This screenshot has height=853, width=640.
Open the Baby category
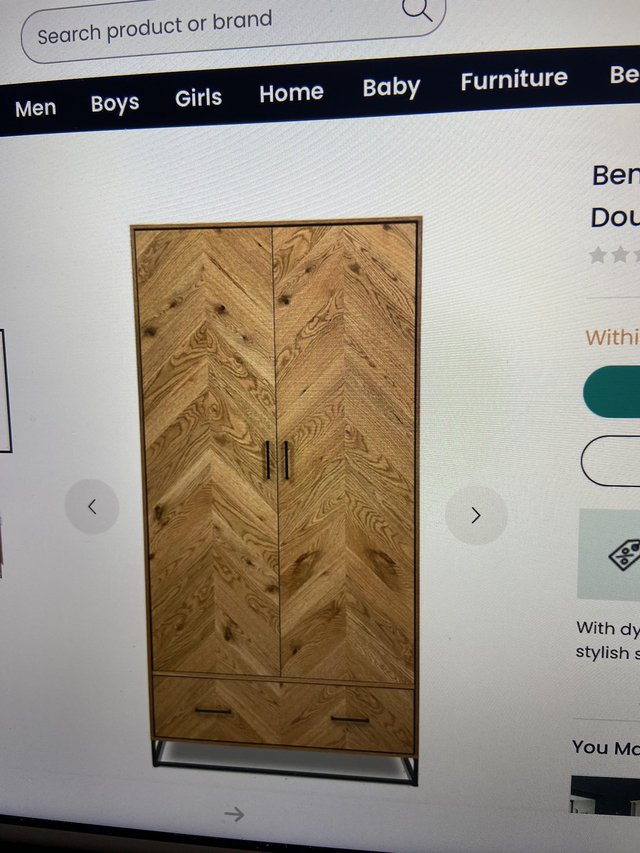[391, 87]
